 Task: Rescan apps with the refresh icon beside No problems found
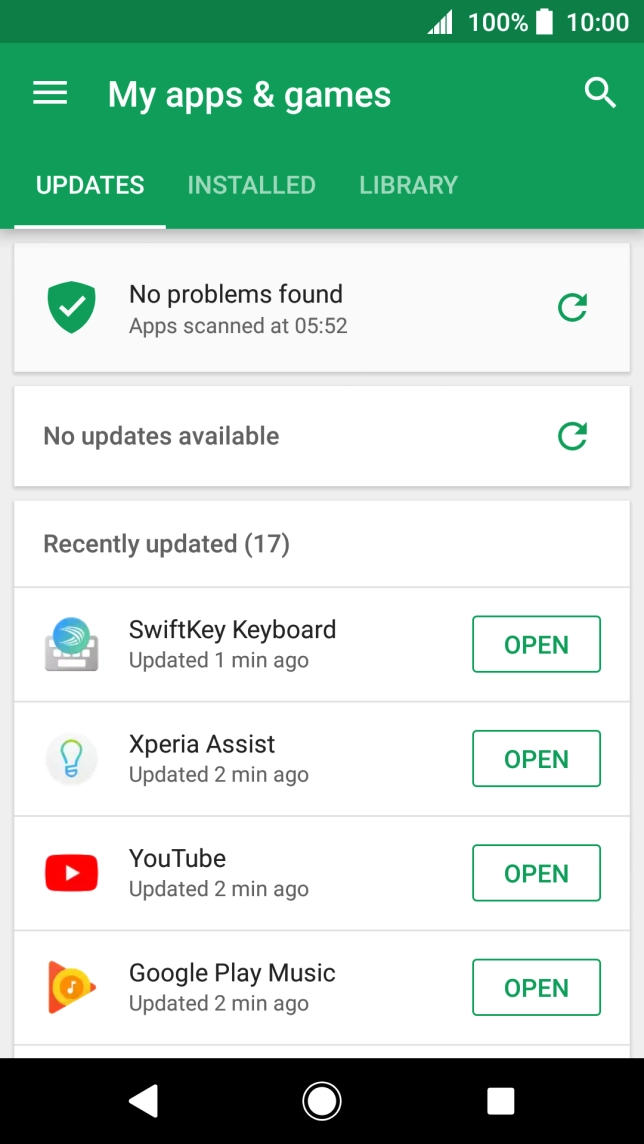pyautogui.click(x=572, y=307)
